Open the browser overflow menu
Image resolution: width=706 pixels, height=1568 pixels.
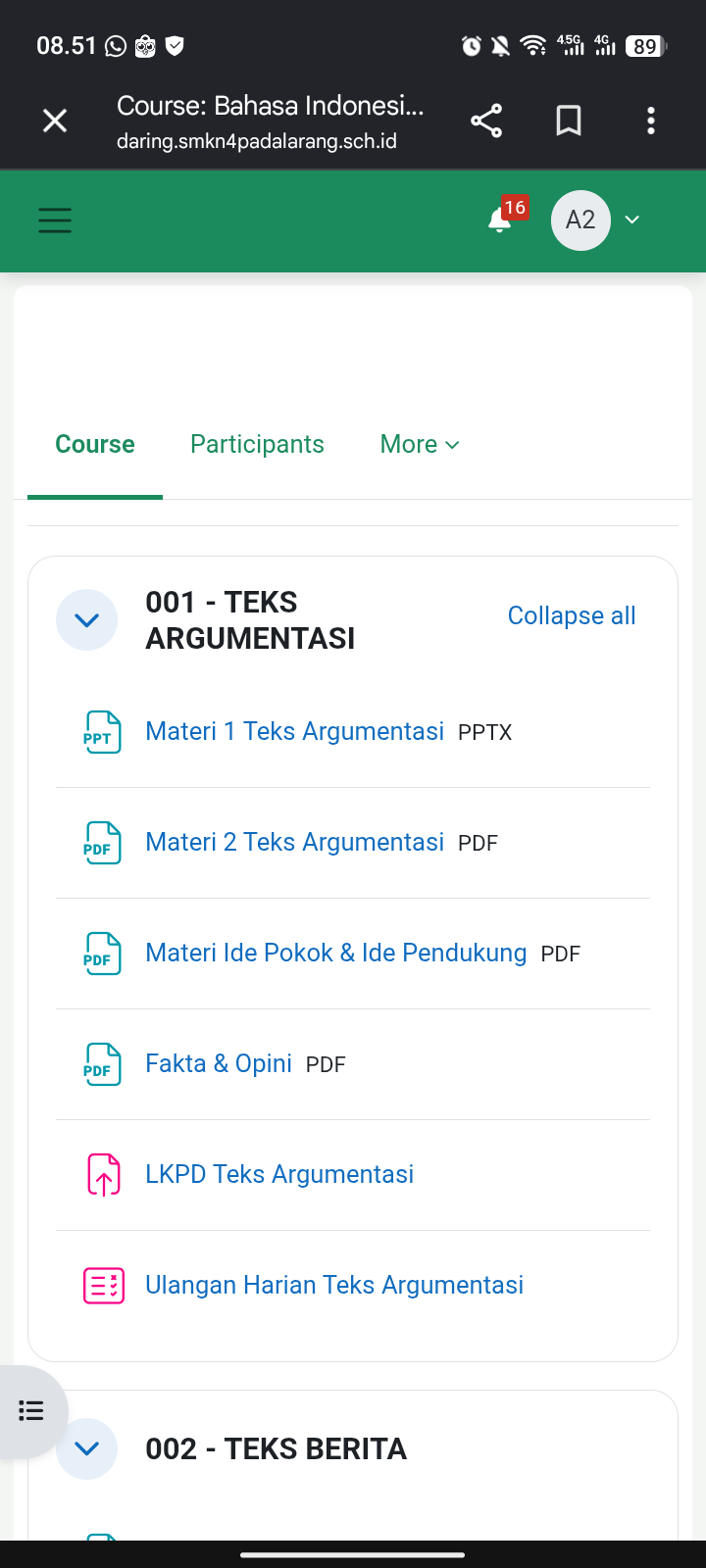click(651, 121)
